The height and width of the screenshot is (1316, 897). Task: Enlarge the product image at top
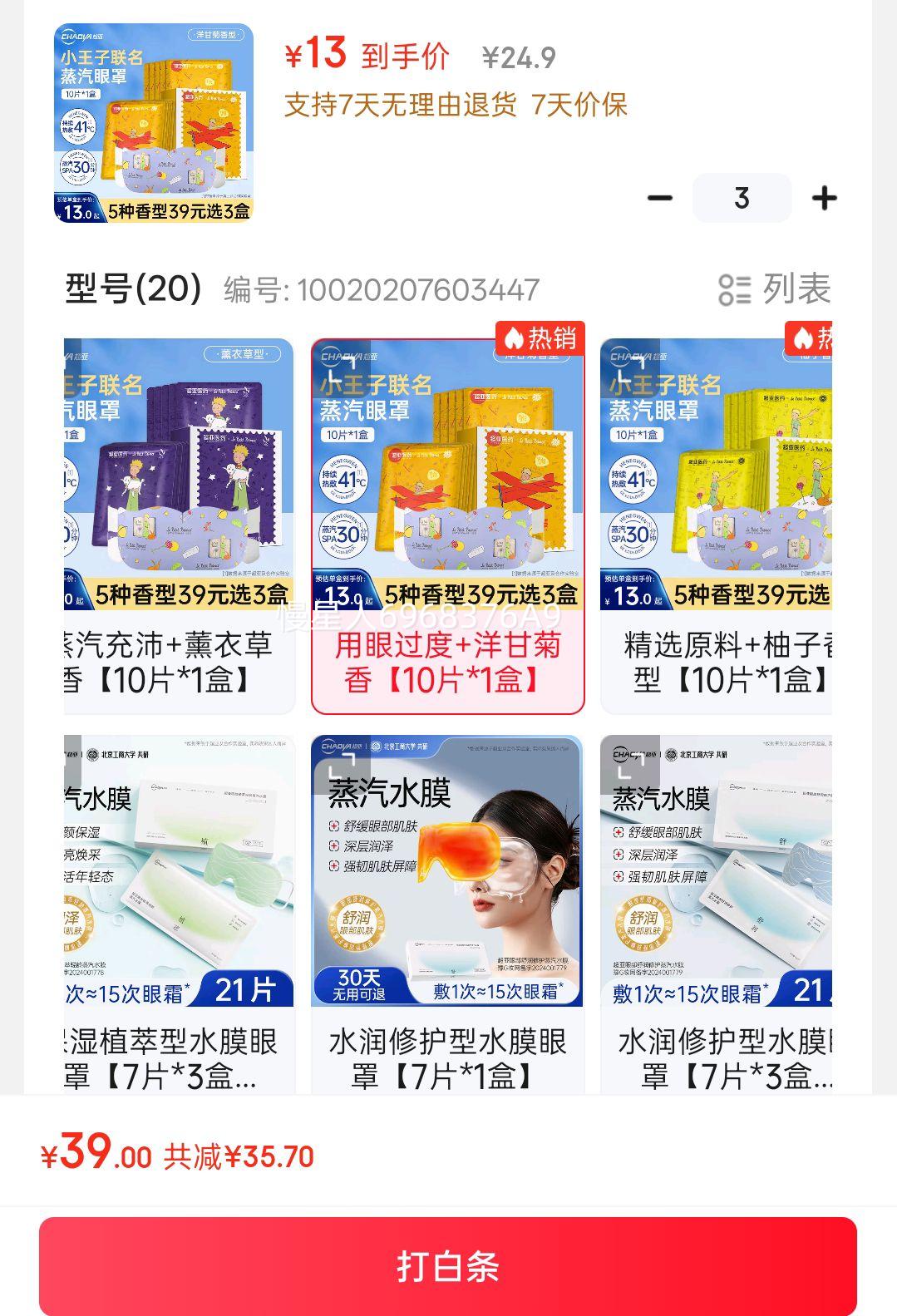[x=154, y=123]
